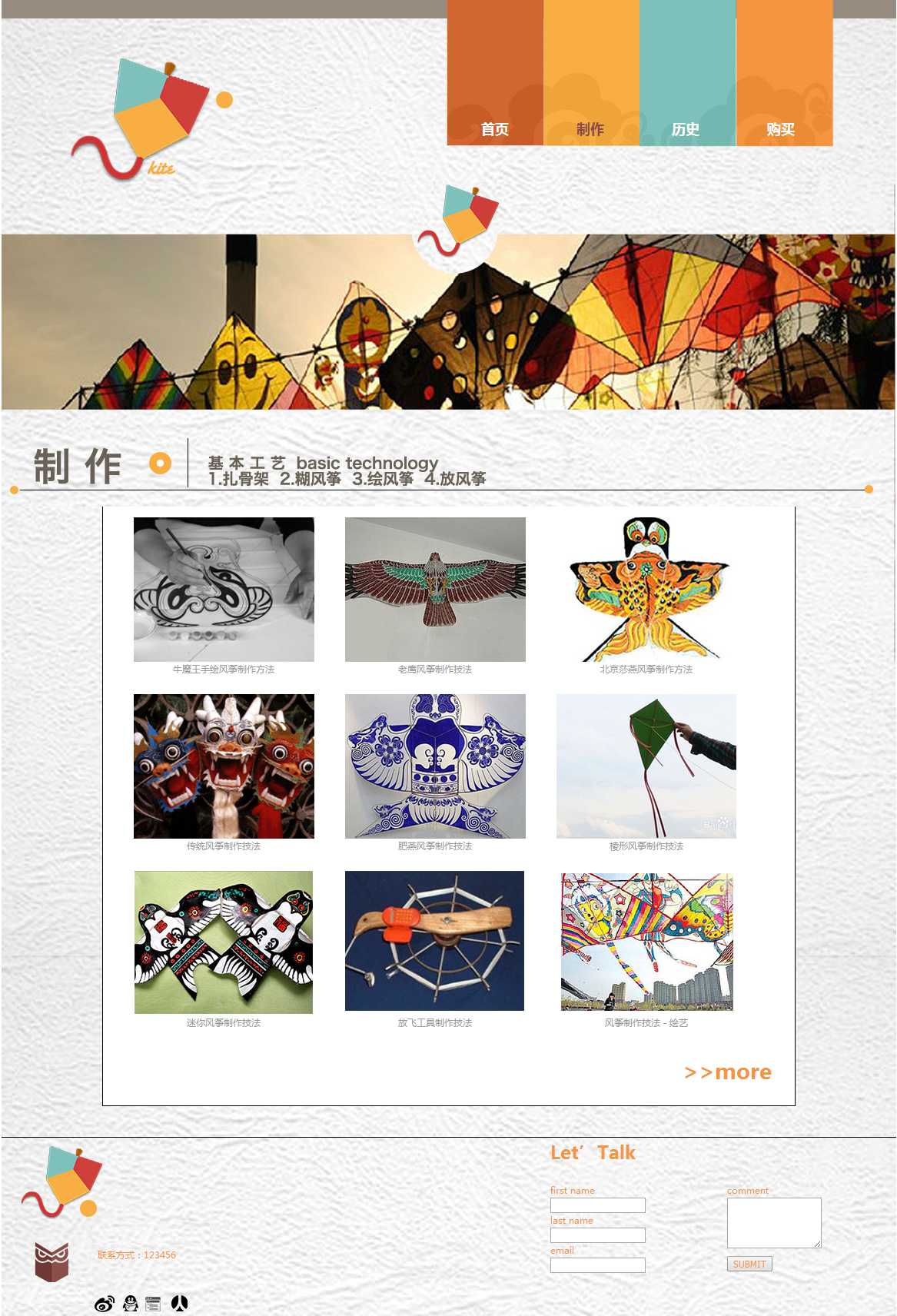Open the 放飞工具制作技法 tile
897x1316 pixels.
point(435,941)
